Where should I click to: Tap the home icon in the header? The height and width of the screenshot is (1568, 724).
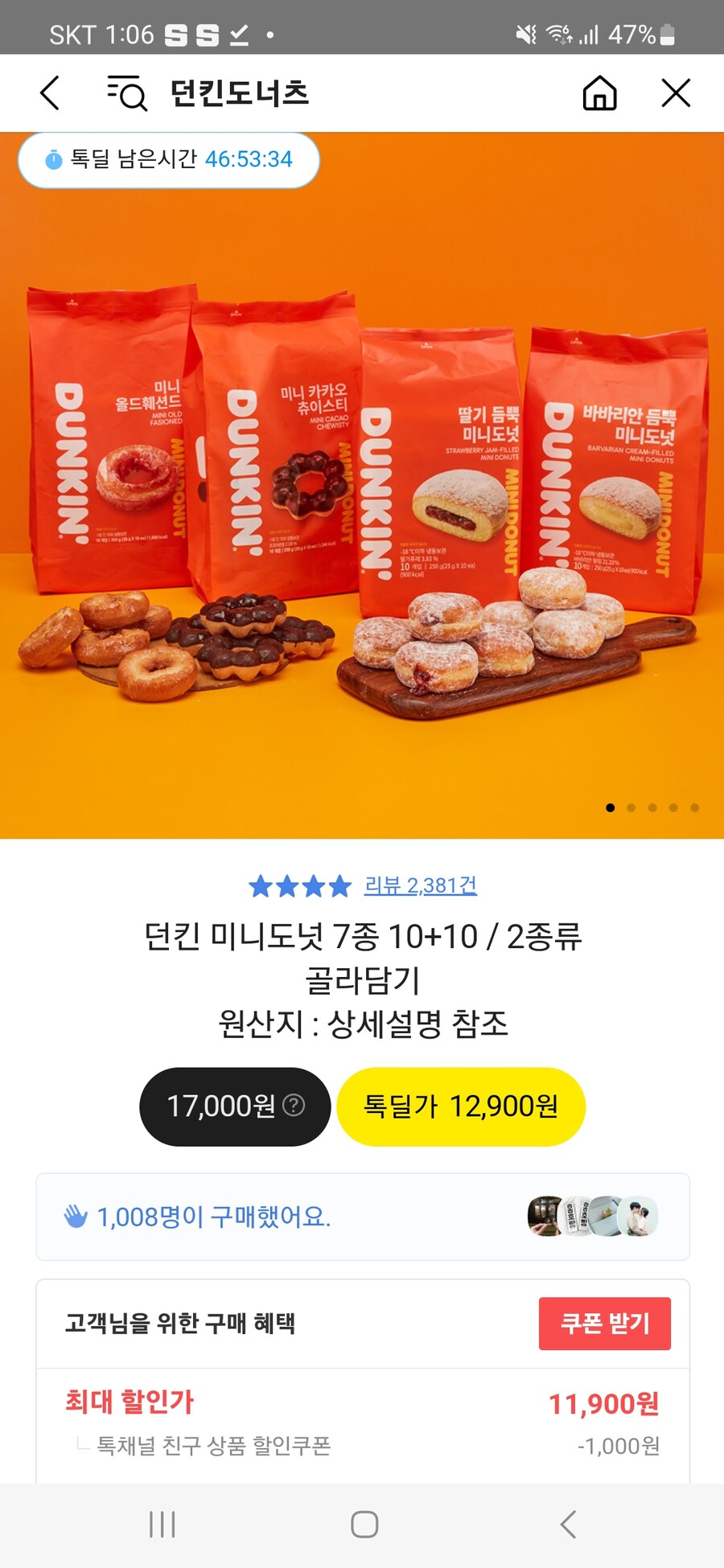click(599, 93)
